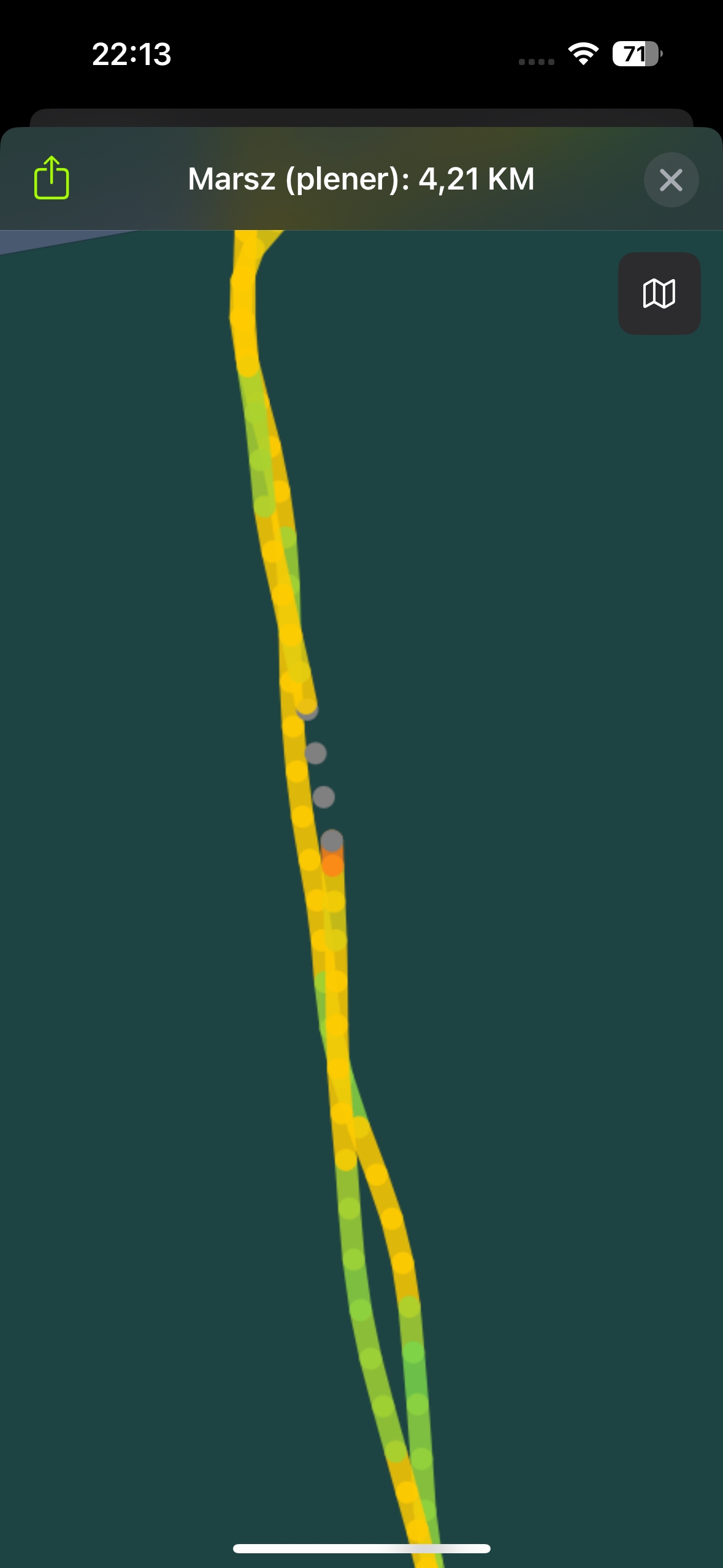Screen dimensions: 723x1568
Task: Close the route map view
Action: coord(671,180)
